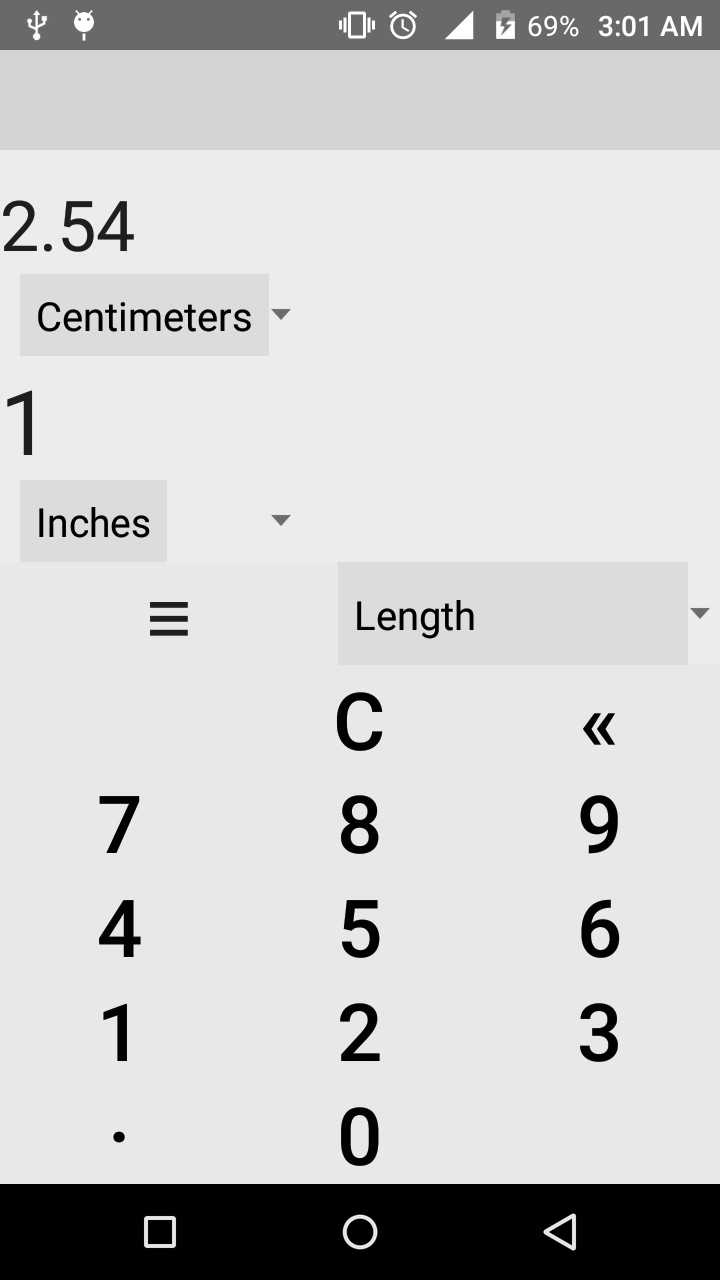Add a decimal point
Image resolution: width=720 pixels, height=1280 pixels.
pyautogui.click(x=119, y=1138)
